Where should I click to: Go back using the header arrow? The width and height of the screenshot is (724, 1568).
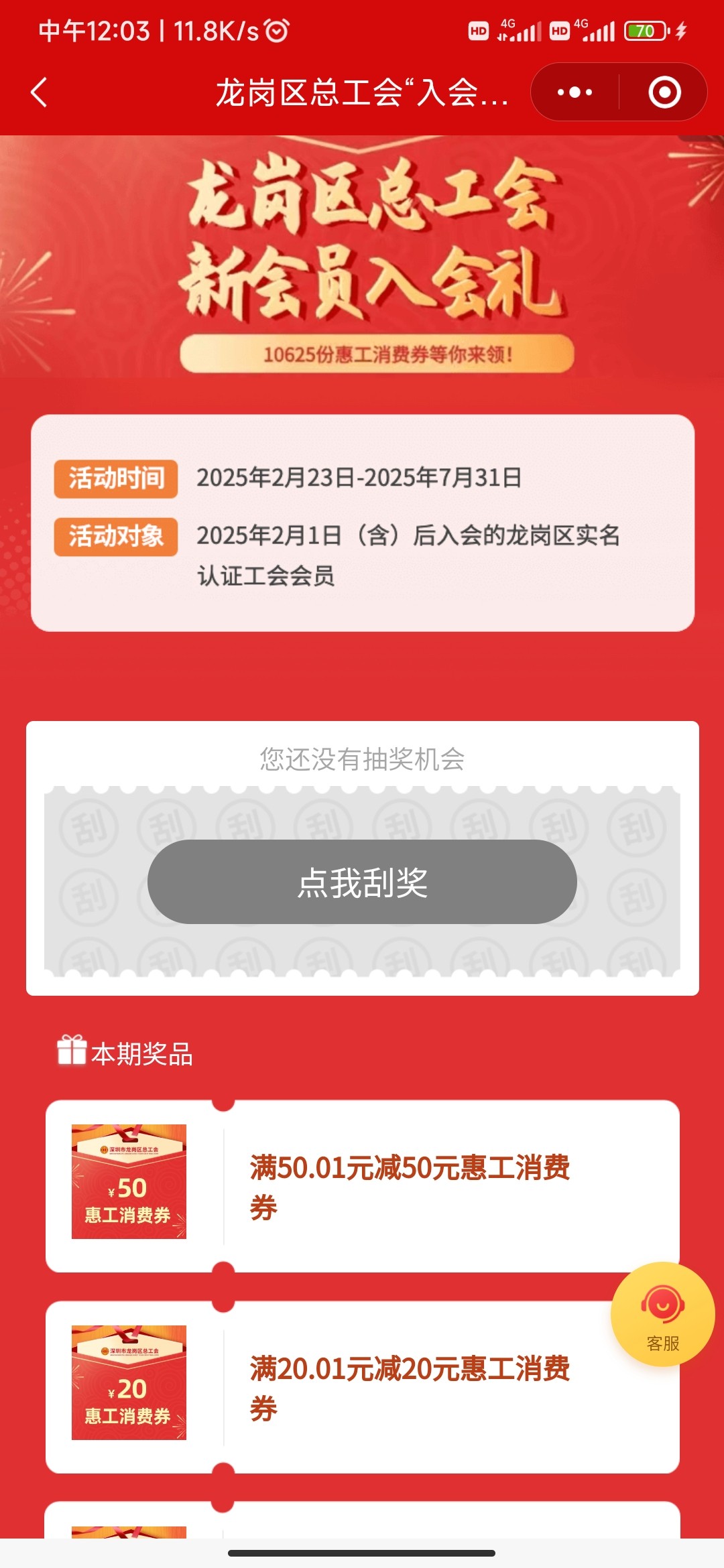tap(39, 92)
